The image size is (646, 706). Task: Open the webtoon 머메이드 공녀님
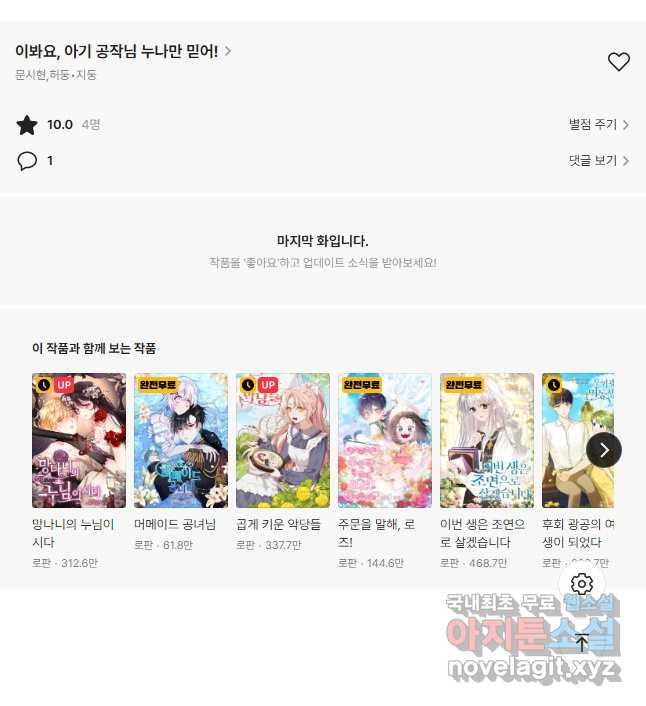[x=181, y=441]
